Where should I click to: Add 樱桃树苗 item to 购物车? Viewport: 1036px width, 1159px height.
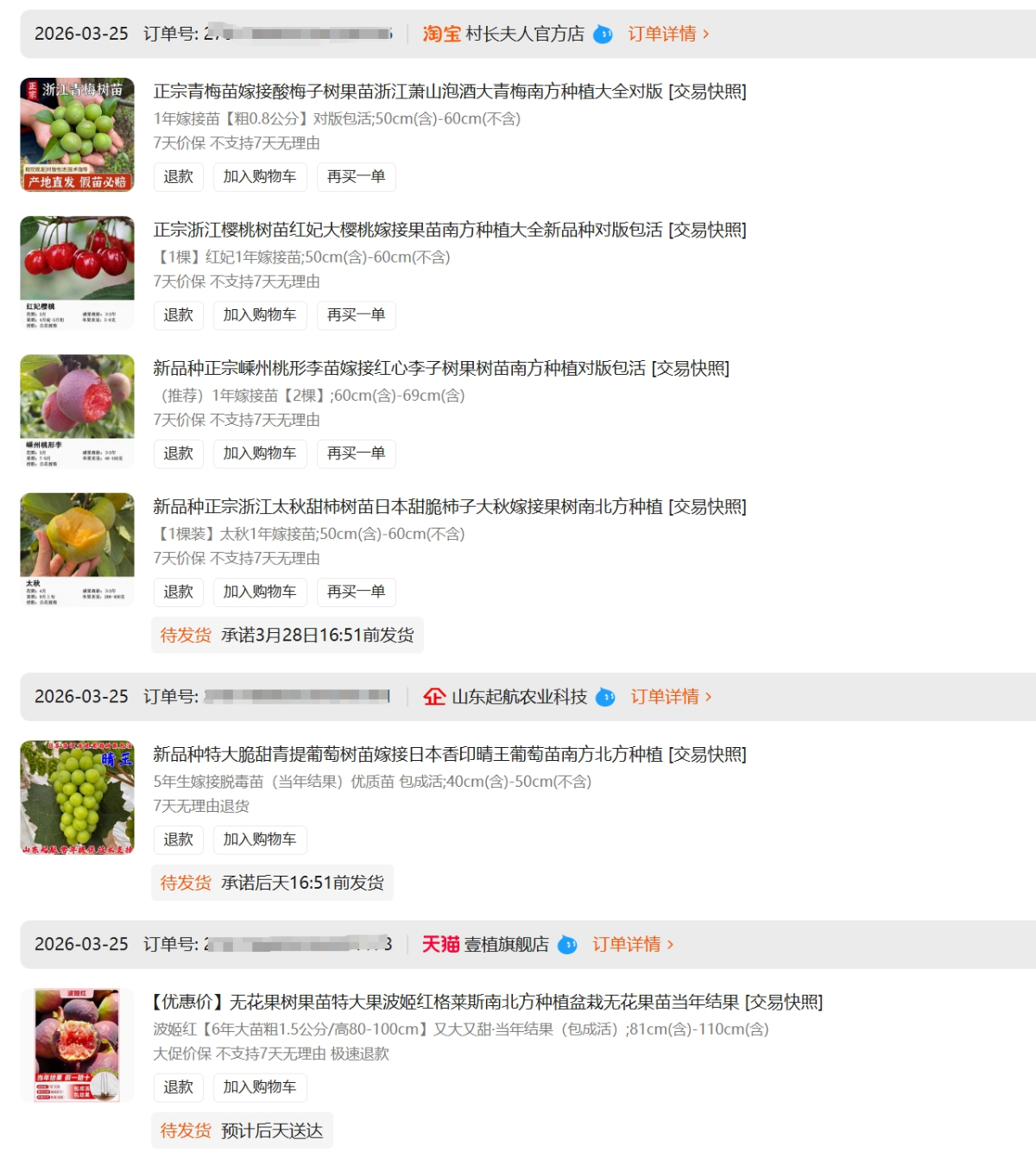[260, 315]
